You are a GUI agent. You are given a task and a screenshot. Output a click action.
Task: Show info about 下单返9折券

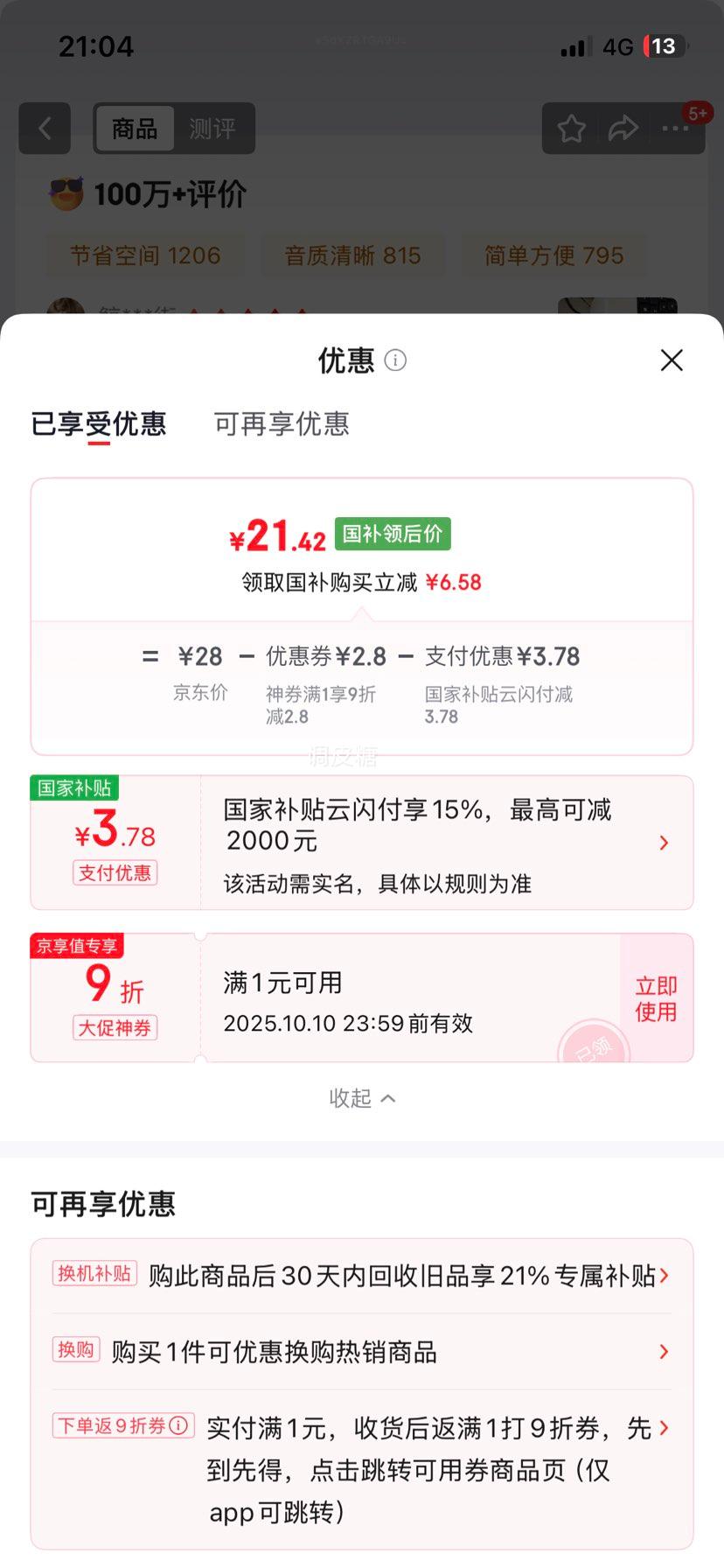click(x=178, y=1426)
